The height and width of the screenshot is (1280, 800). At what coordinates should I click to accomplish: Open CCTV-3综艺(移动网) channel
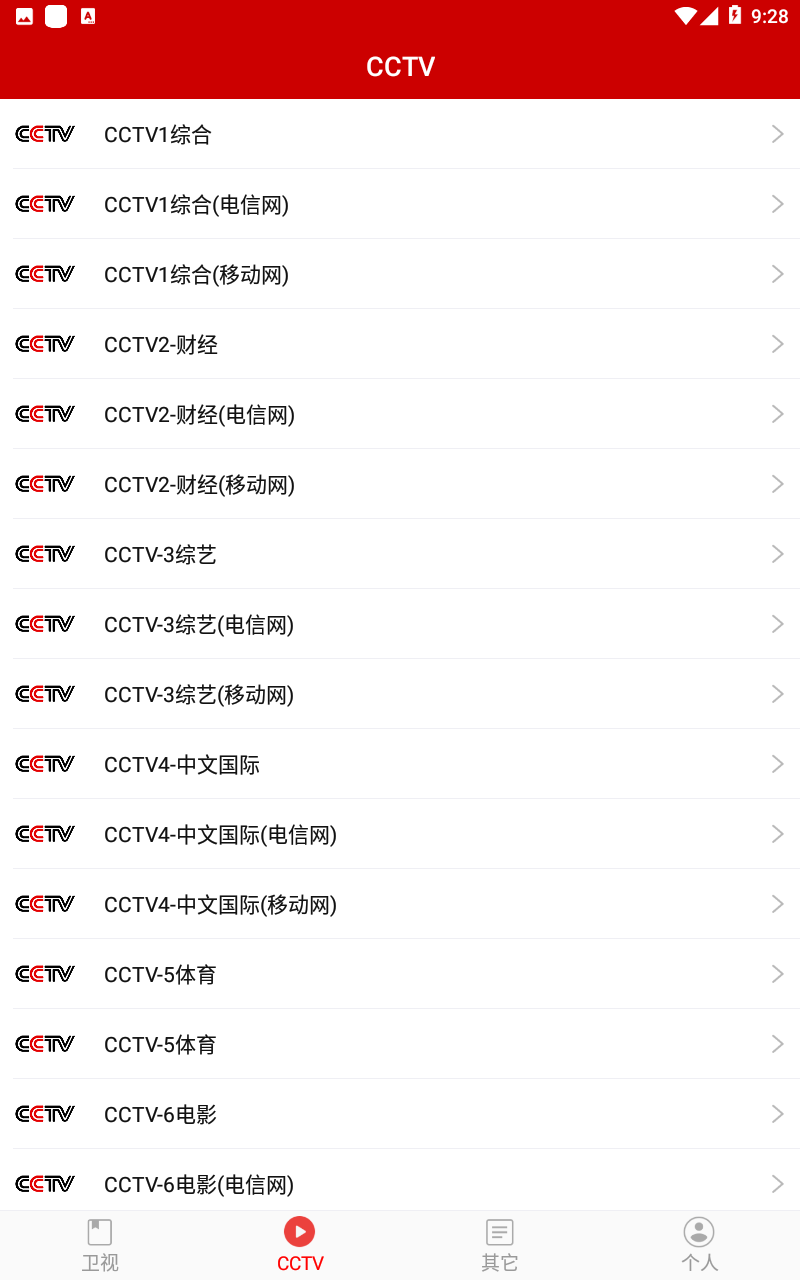(x=400, y=694)
